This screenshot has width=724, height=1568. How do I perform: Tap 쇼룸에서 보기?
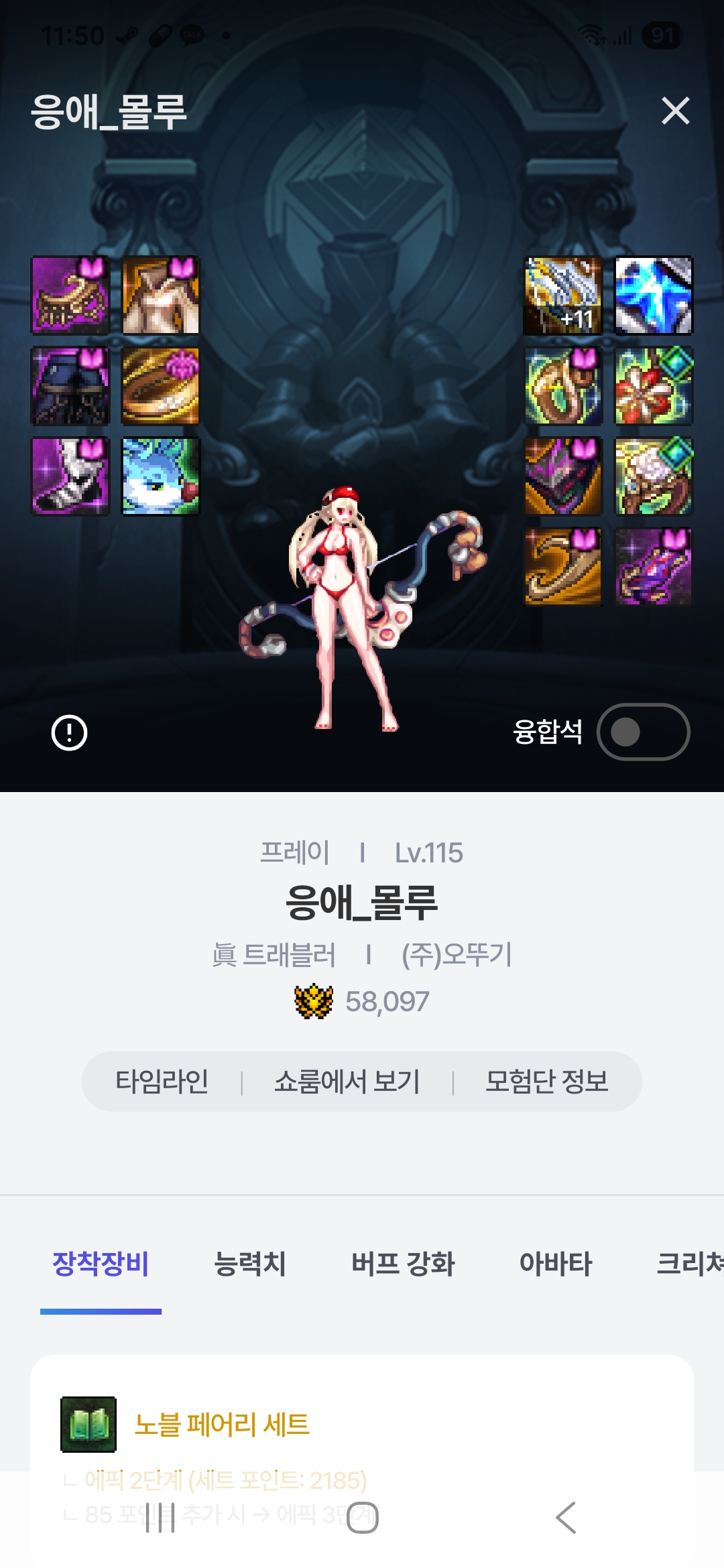coord(347,1082)
